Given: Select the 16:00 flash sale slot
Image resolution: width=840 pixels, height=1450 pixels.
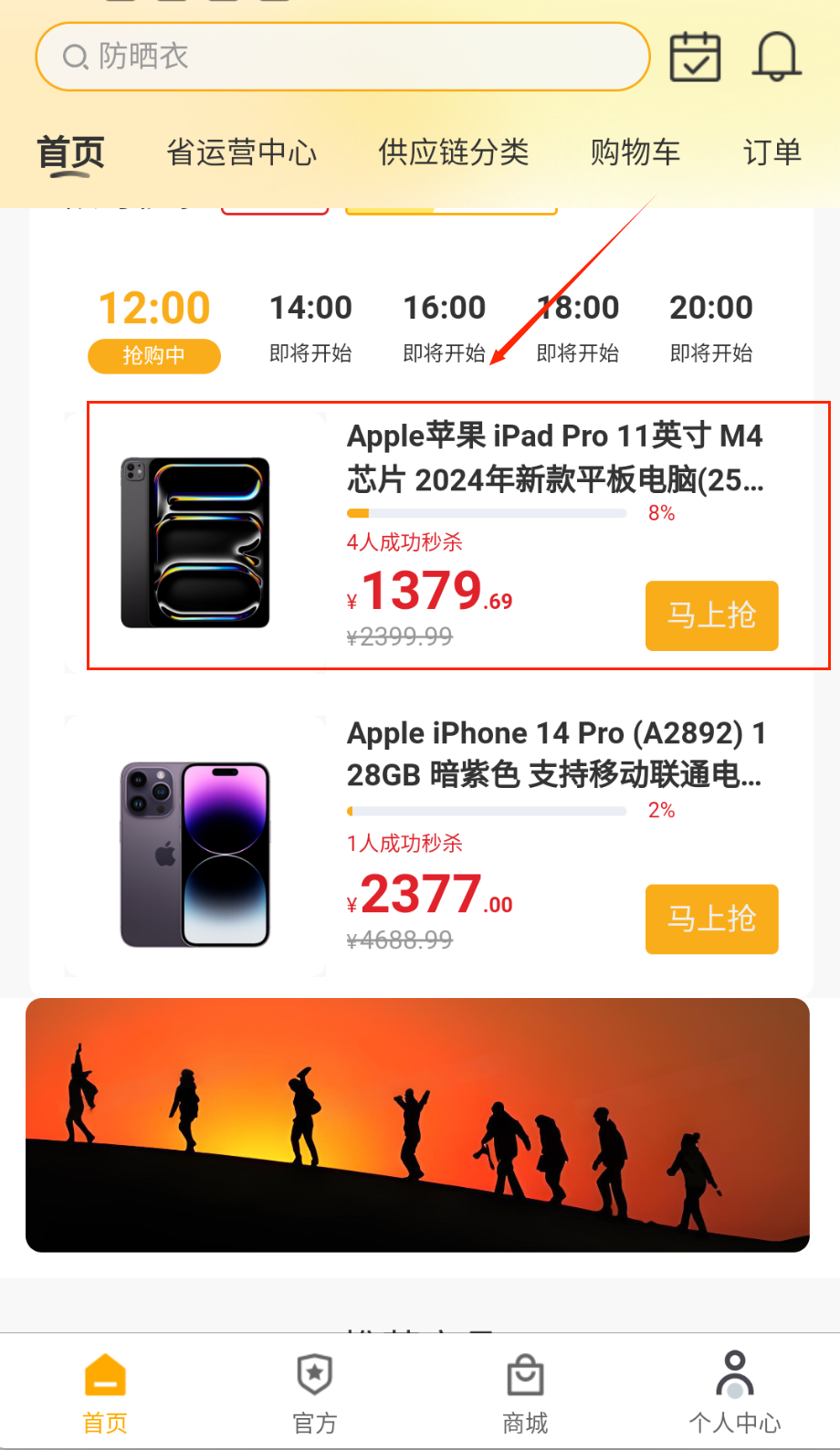Looking at the screenshot, I should pyautogui.click(x=445, y=327).
